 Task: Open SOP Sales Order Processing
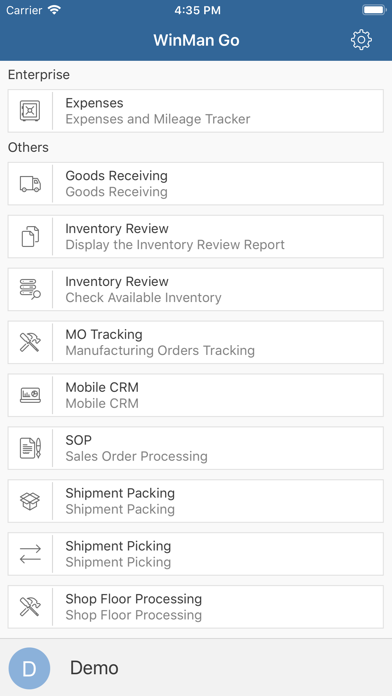tap(196, 448)
